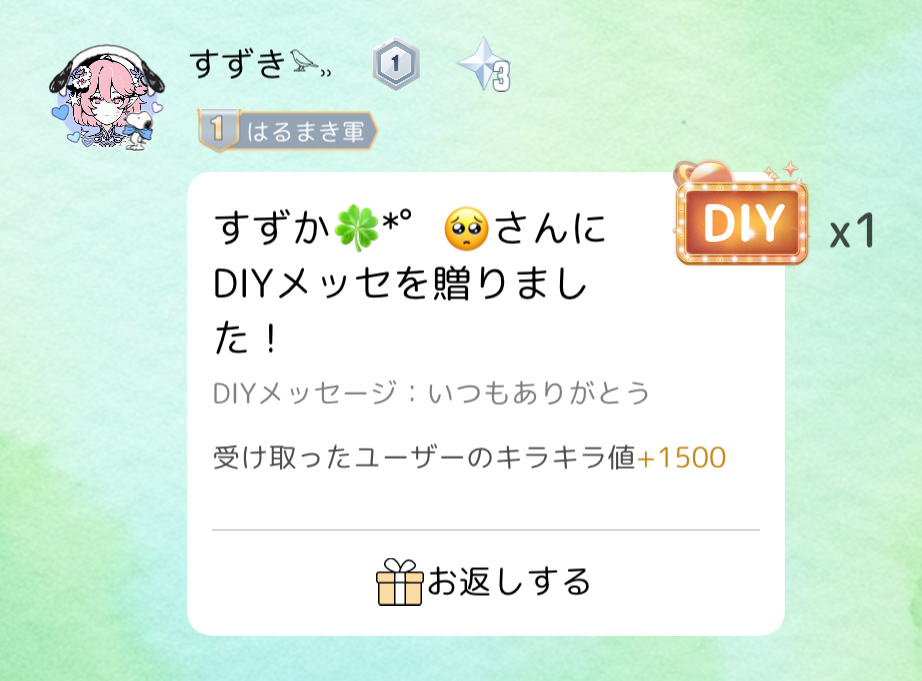Open the はるまき軍 fan club badge
Screen dimensions: 922x681
click(x=288, y=131)
